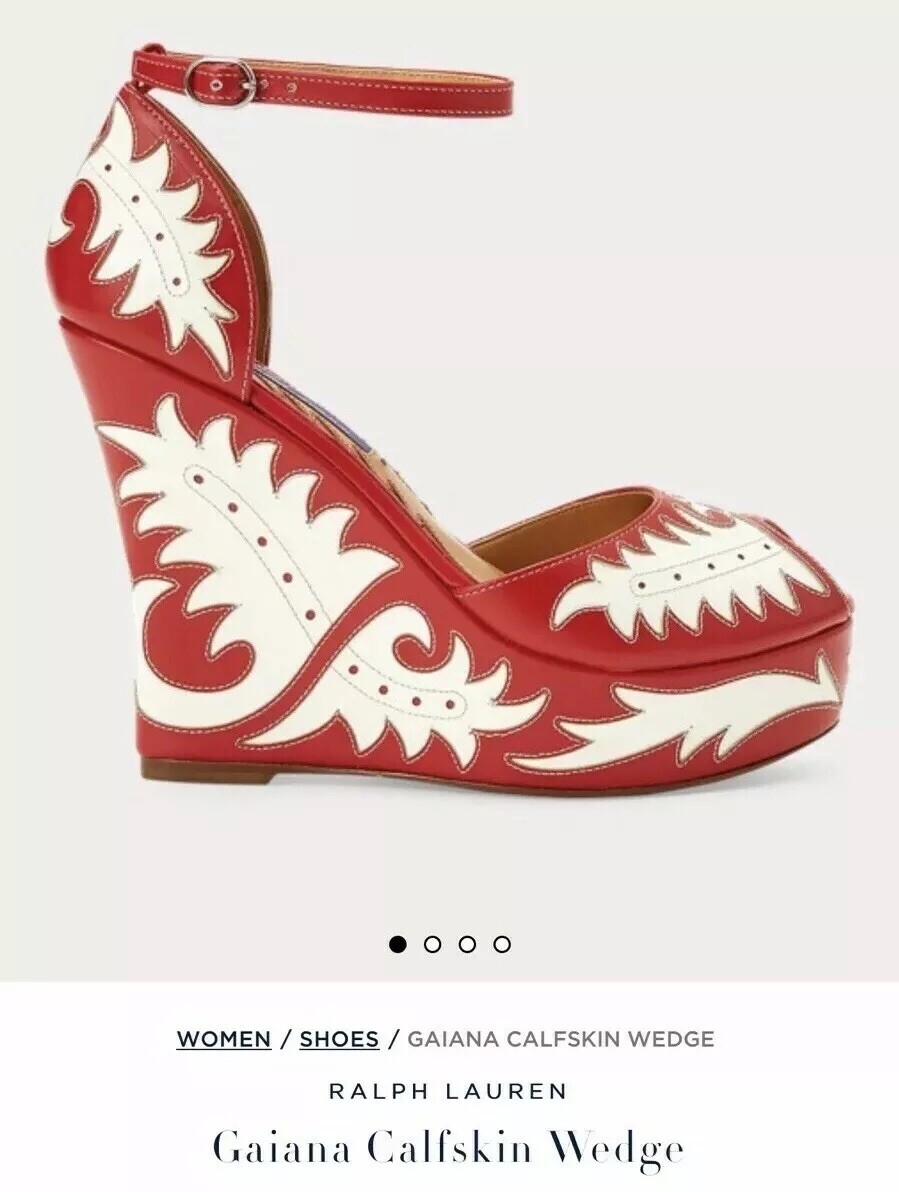
Task: Jump to the second carousel image dot
Action: click(433, 944)
